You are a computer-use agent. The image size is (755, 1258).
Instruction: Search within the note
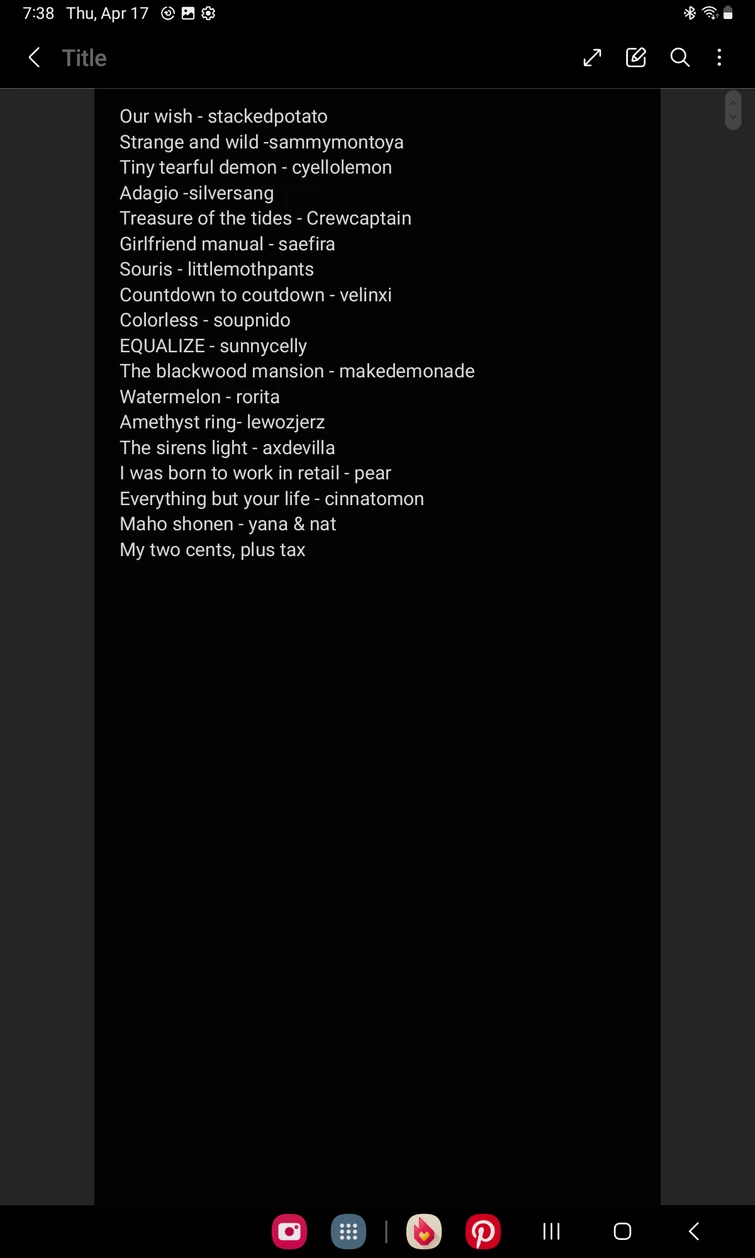tap(680, 58)
